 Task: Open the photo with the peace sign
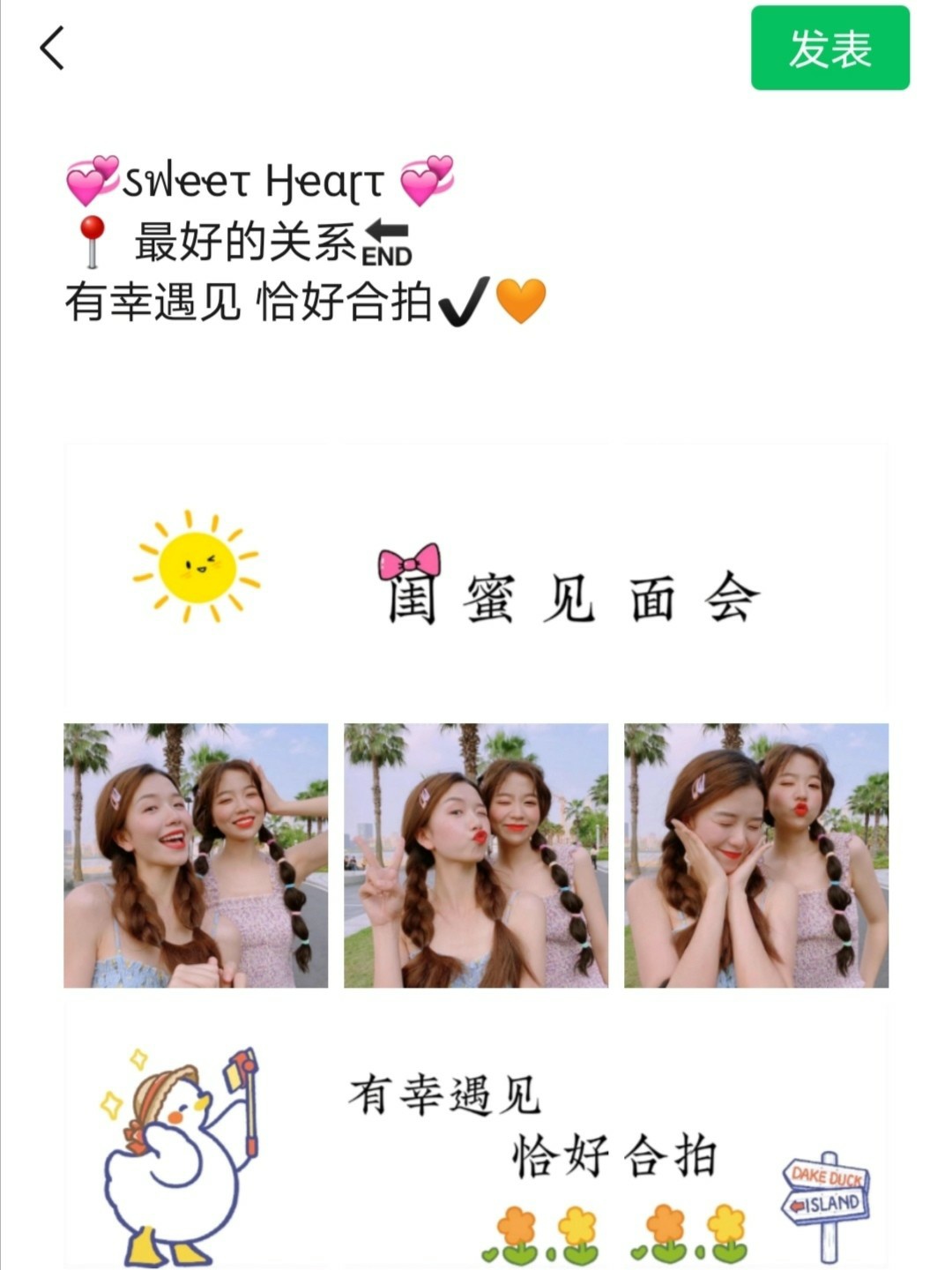point(476,855)
